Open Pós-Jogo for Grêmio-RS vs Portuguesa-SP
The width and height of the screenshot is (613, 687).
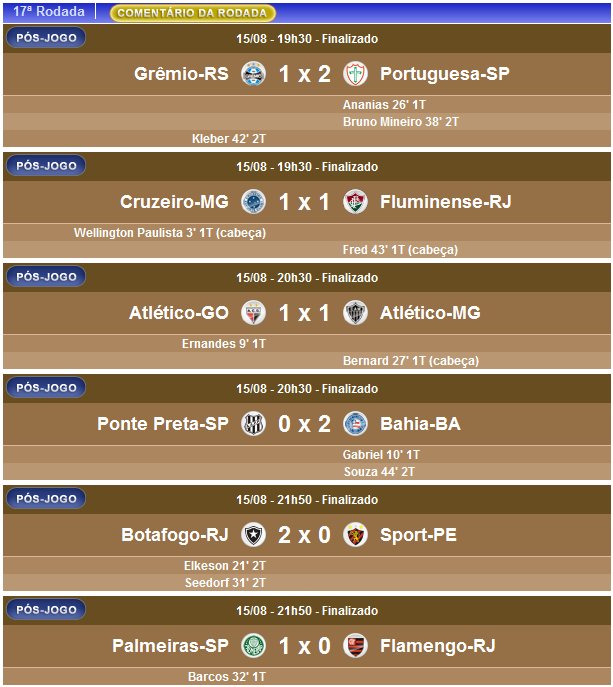46,38
